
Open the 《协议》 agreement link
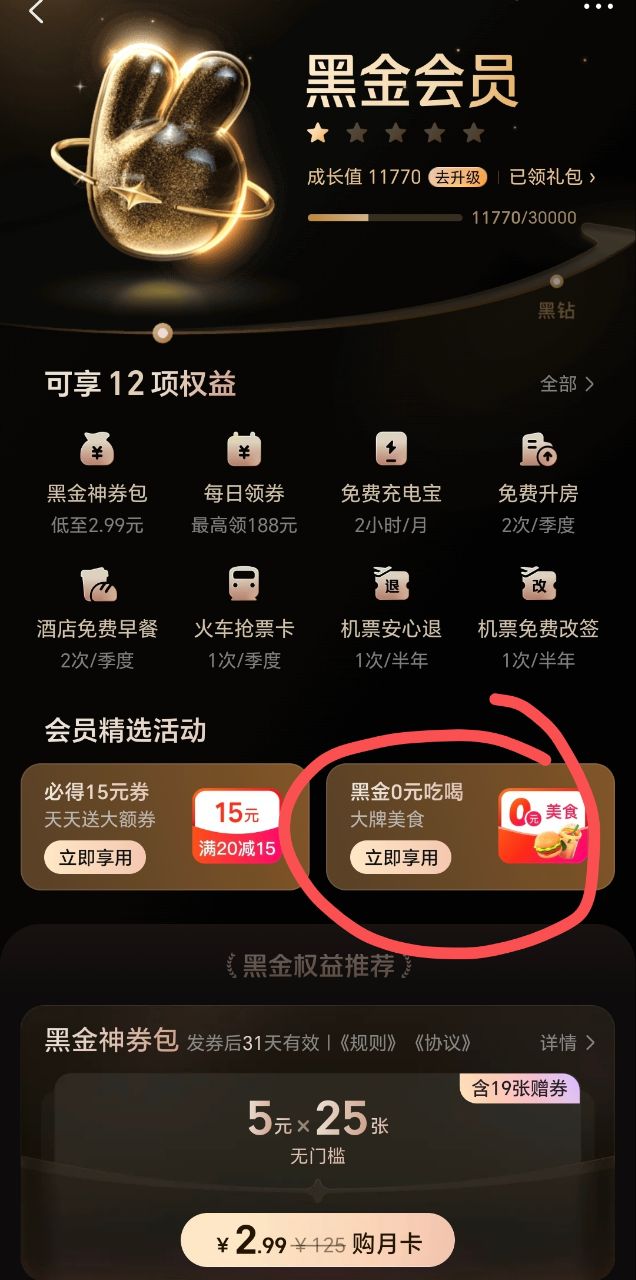coord(442,1042)
